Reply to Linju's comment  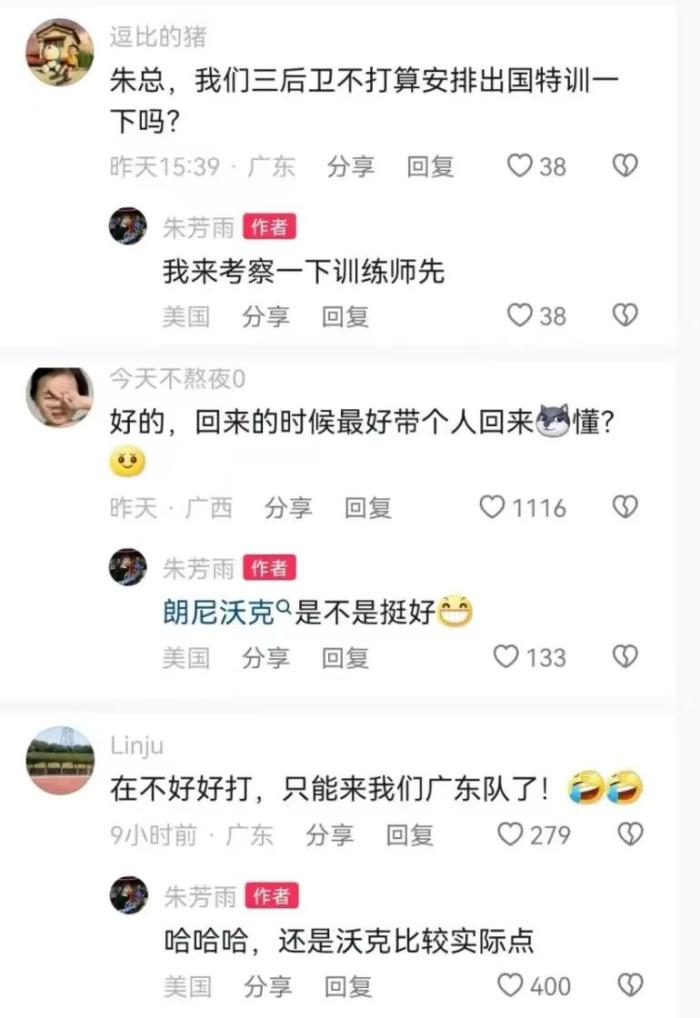pos(409,834)
